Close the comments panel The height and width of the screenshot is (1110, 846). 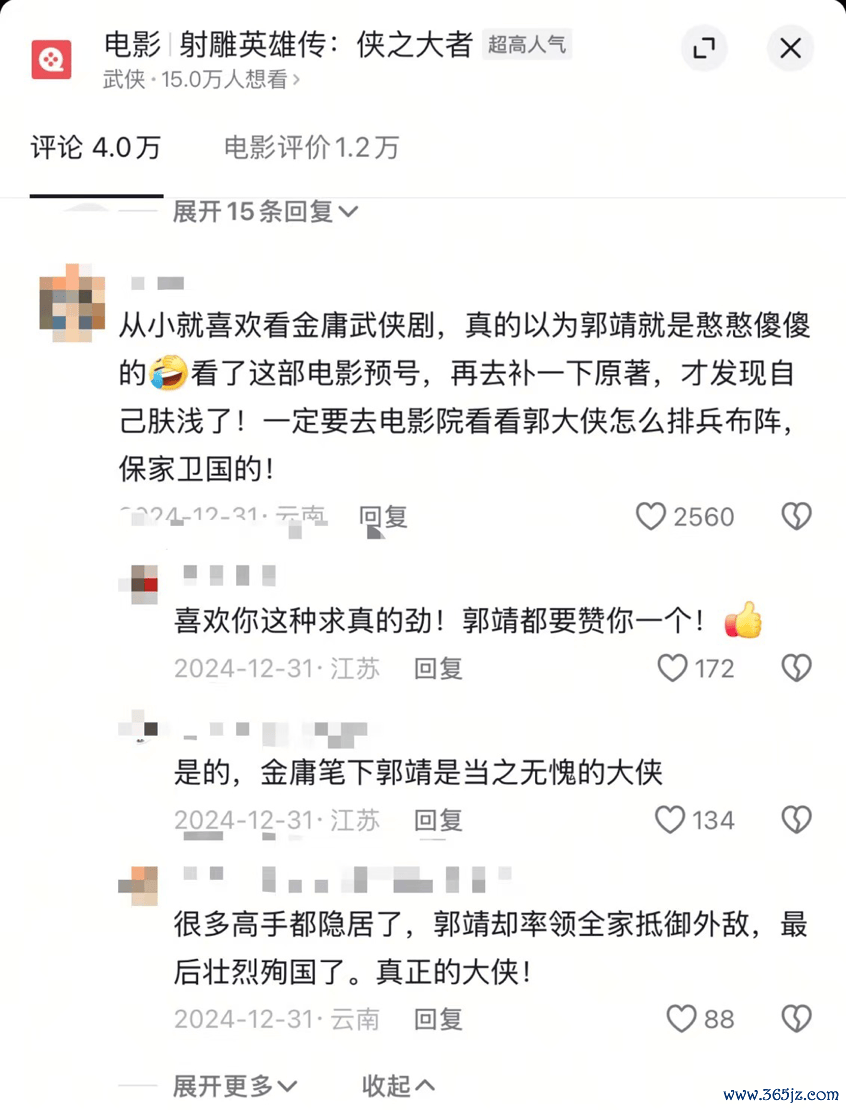tap(790, 48)
